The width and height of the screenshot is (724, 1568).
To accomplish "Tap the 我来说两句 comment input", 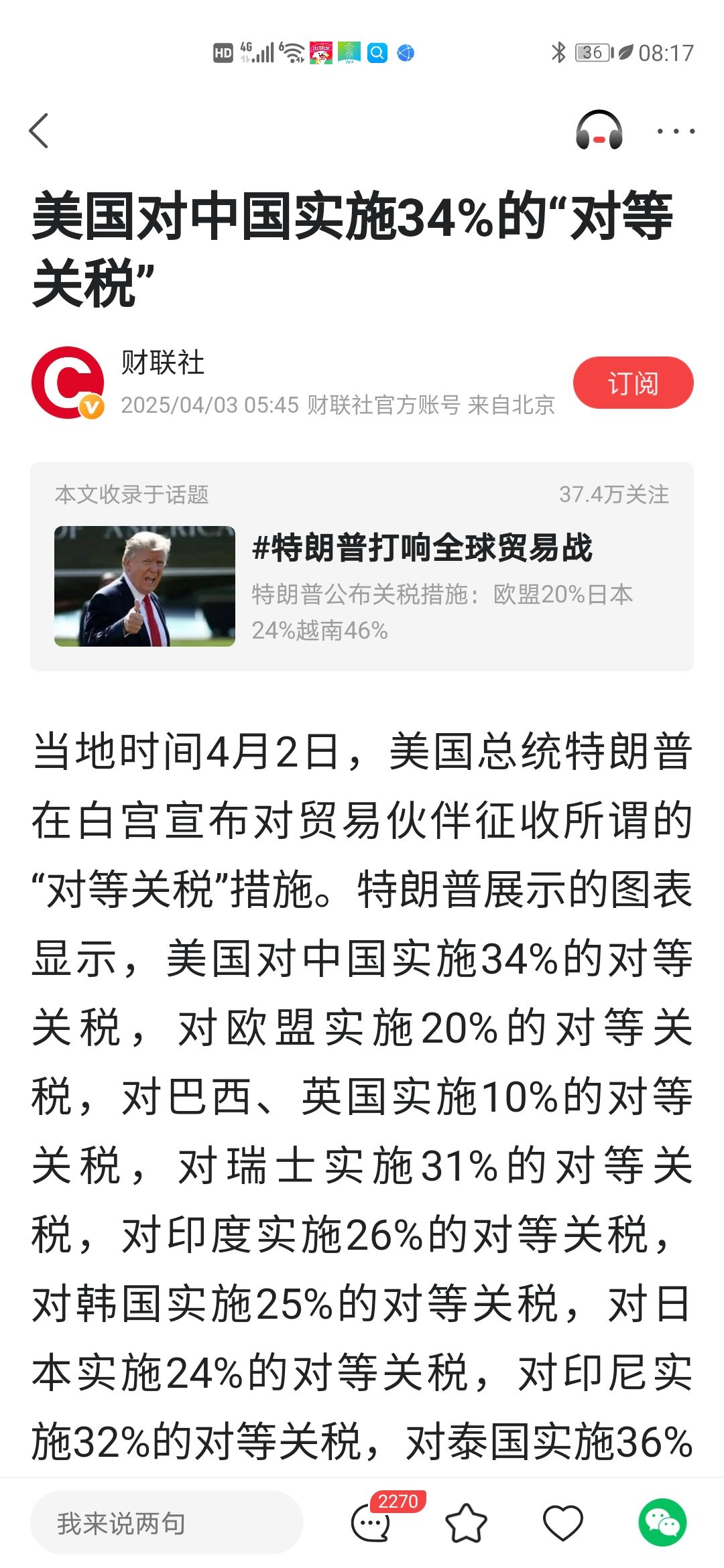I will [x=166, y=1523].
